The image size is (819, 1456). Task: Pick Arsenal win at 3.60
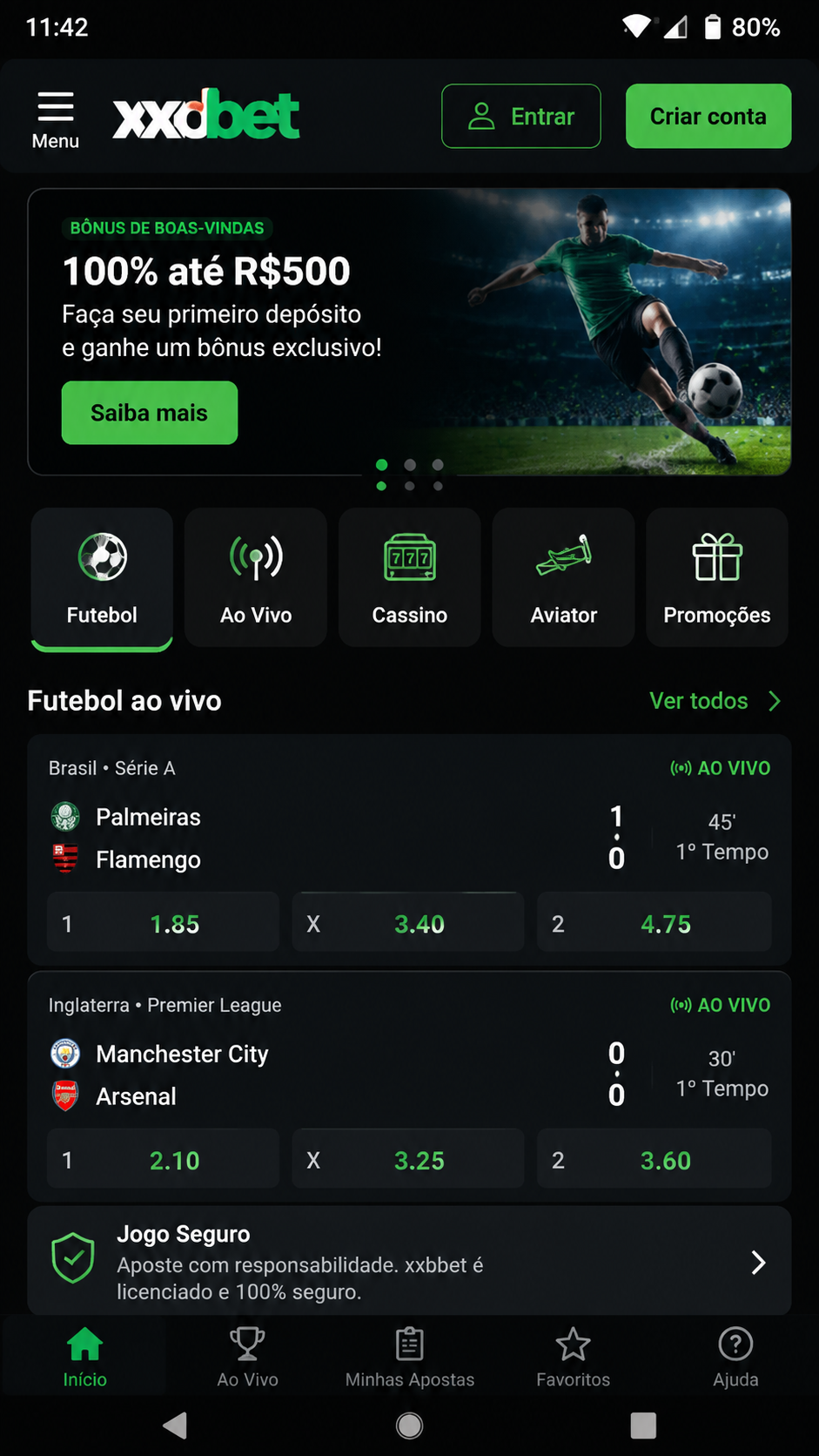[x=655, y=1159]
